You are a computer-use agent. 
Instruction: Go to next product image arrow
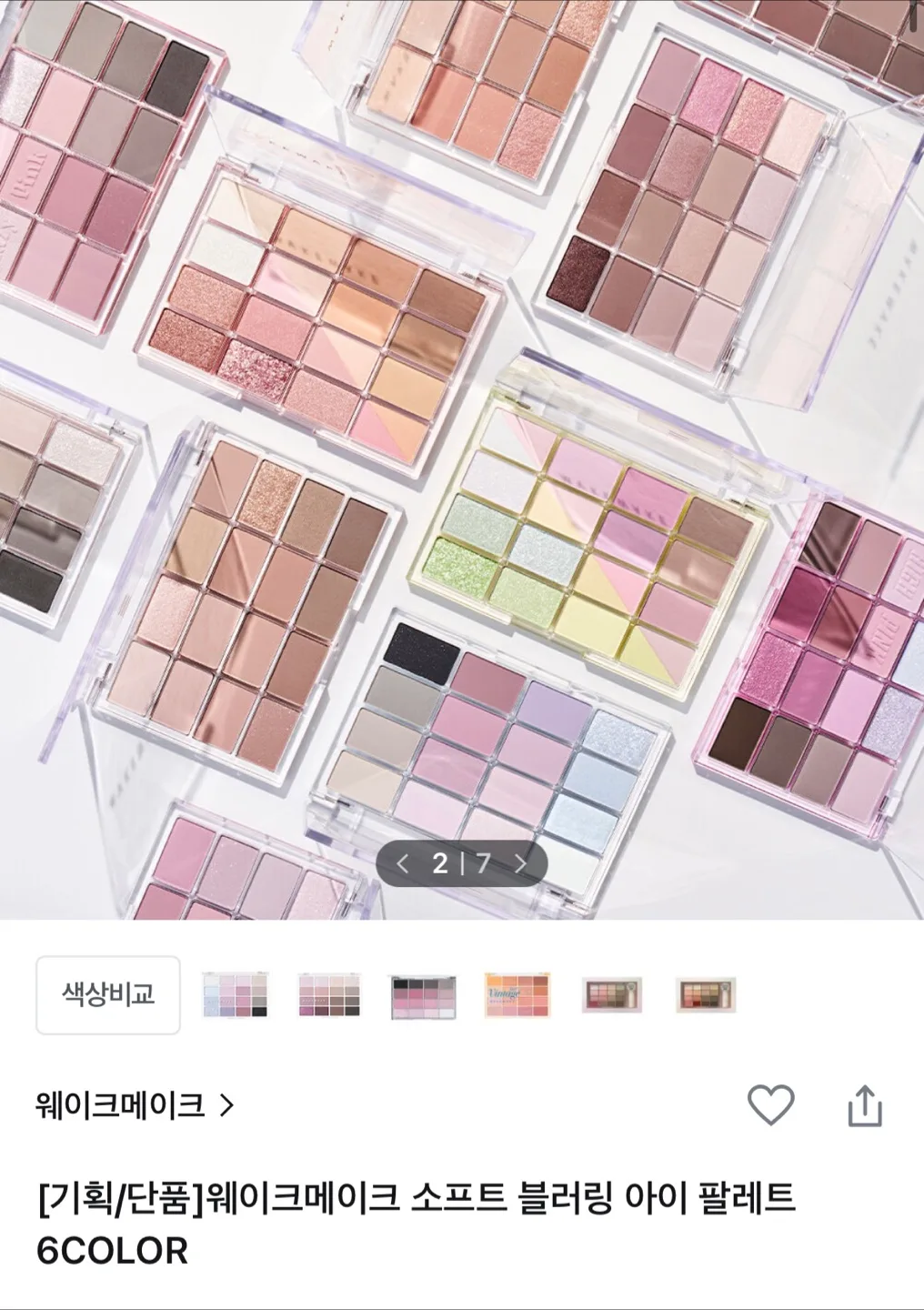pos(520,863)
